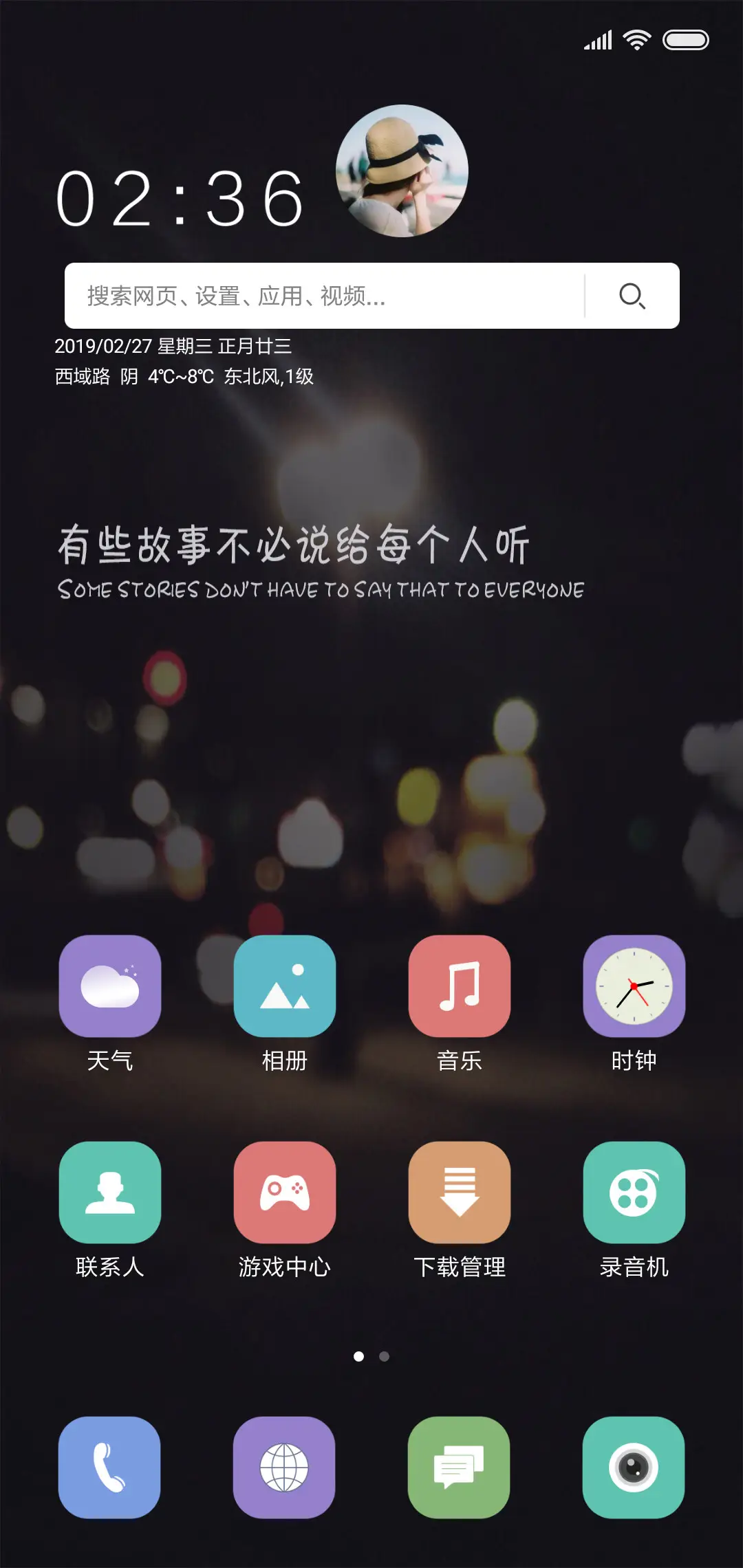Tap the magnifier to start a search

click(631, 296)
